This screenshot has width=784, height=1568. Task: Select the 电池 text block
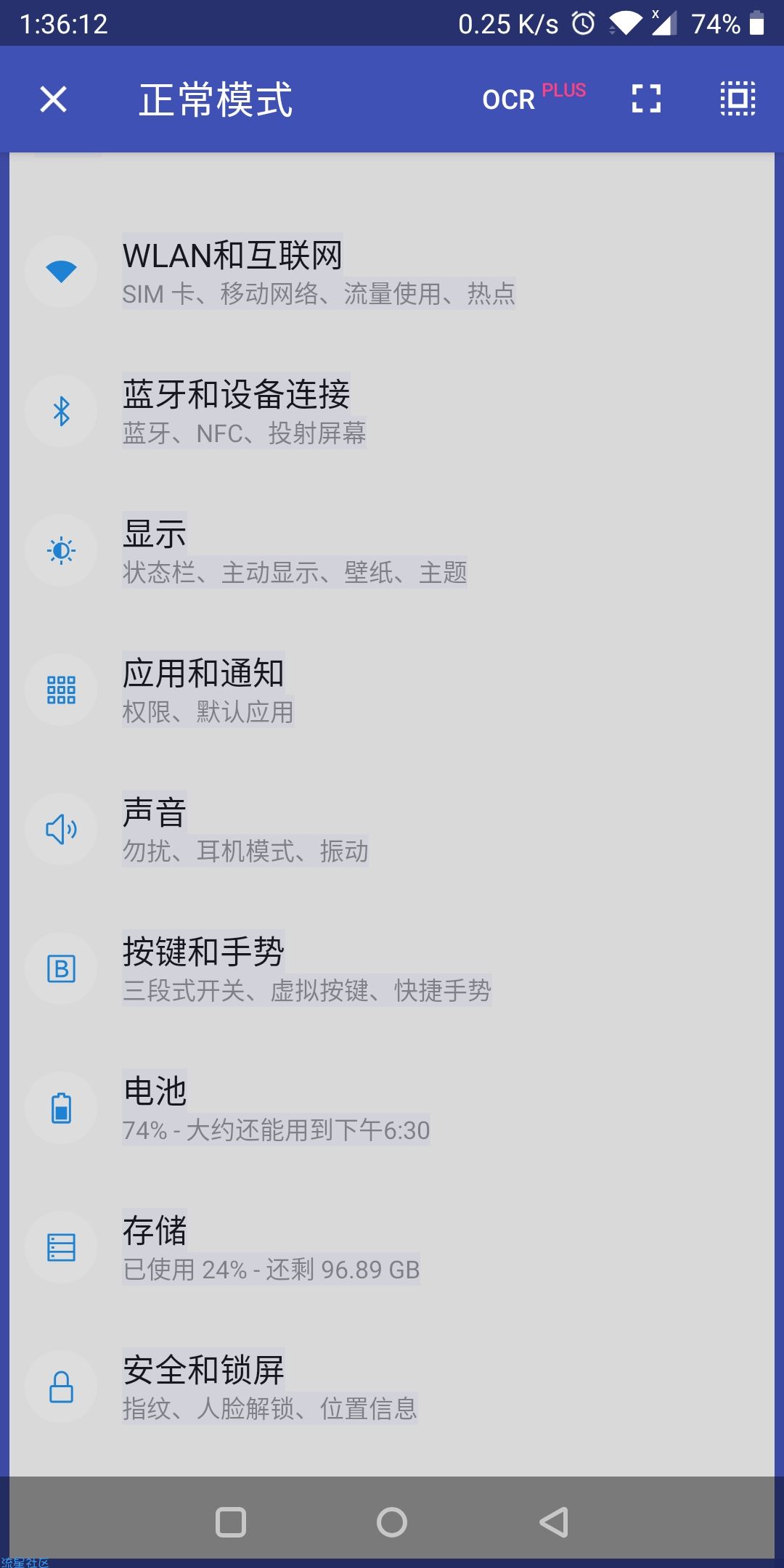click(155, 1092)
